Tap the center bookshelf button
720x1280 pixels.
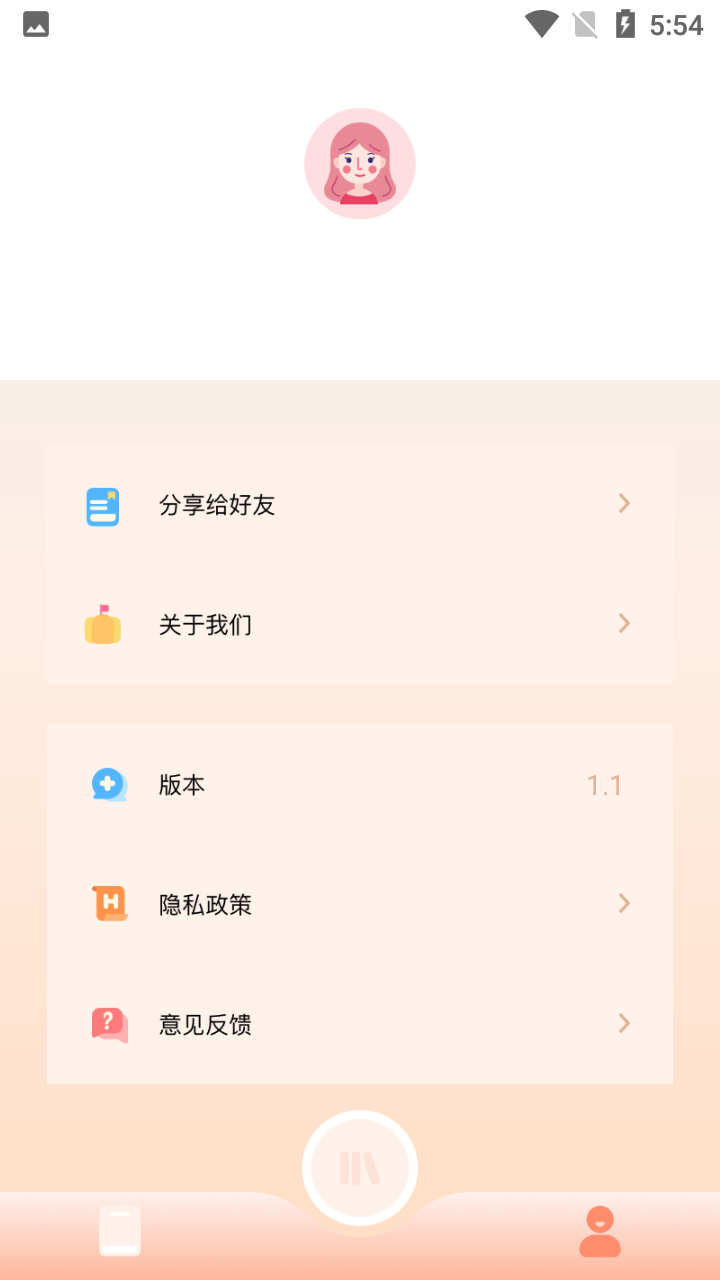click(360, 1168)
